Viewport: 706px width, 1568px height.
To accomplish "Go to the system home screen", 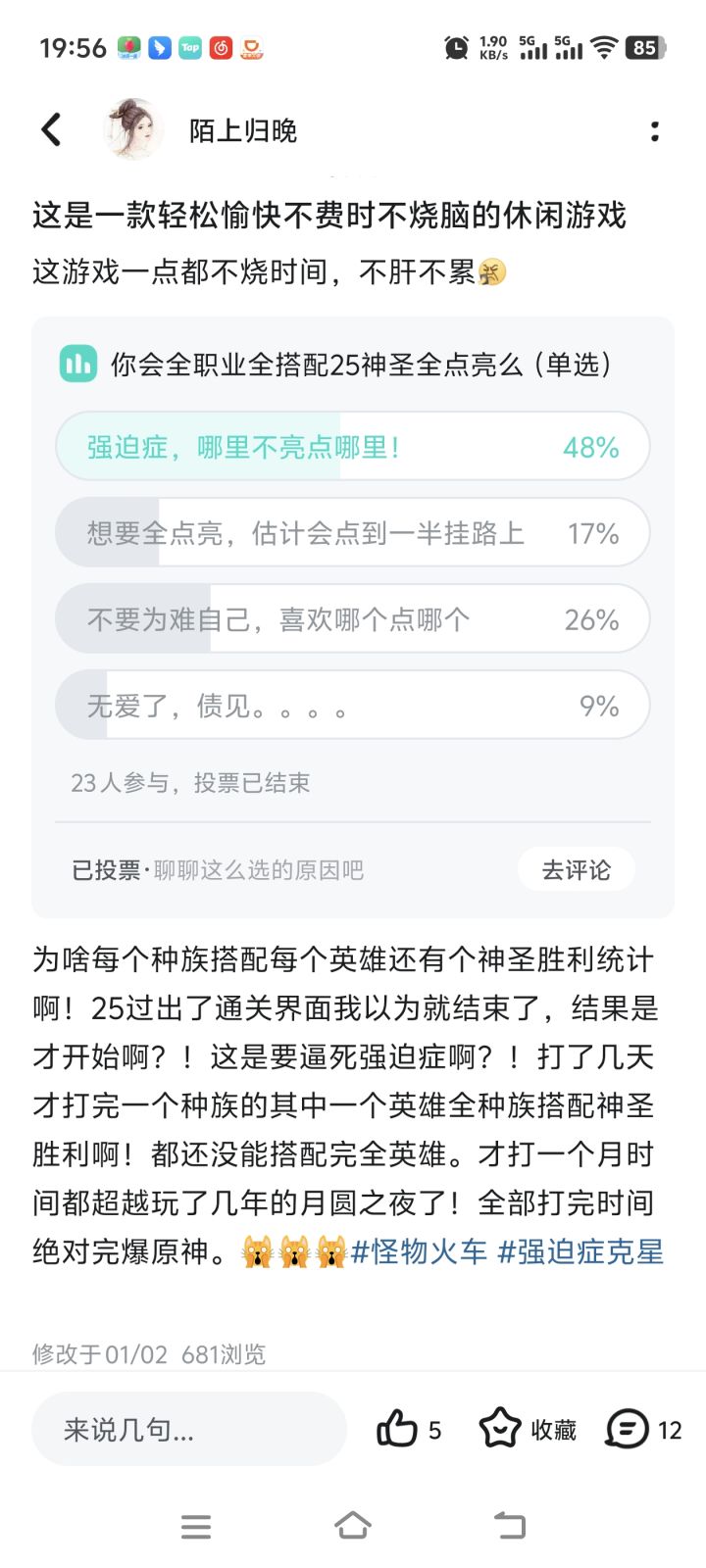I will [353, 1526].
